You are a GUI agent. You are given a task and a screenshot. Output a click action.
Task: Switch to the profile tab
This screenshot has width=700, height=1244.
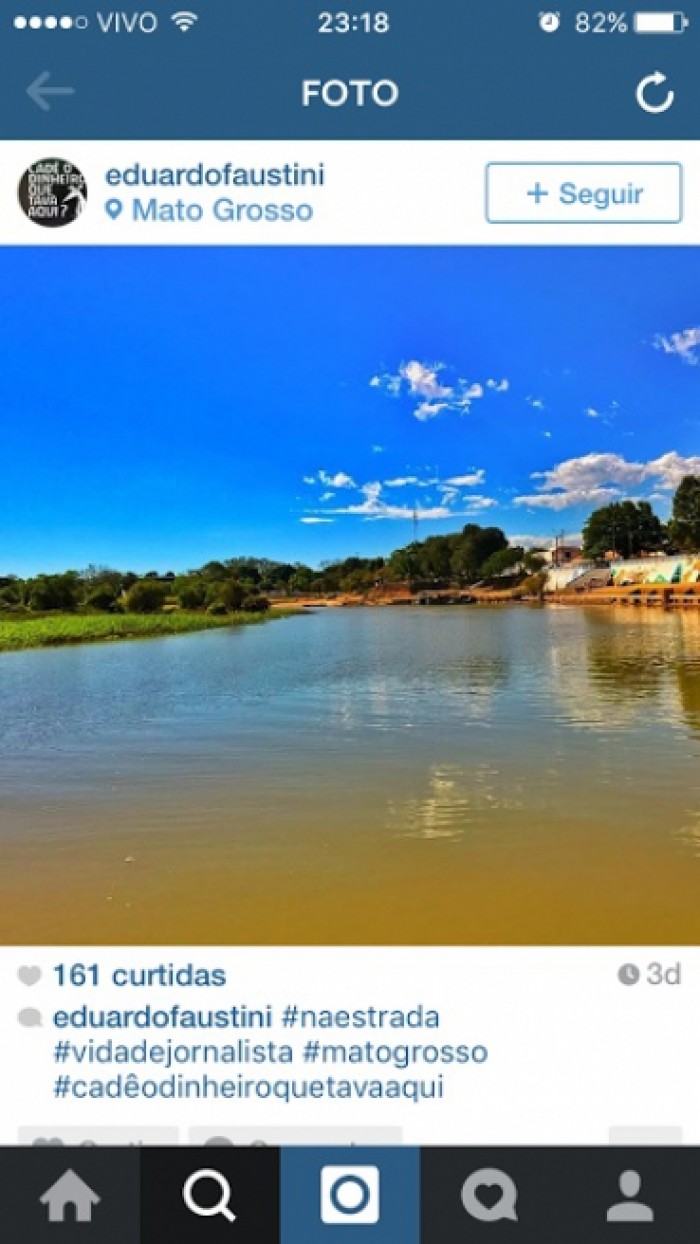pos(630,1195)
